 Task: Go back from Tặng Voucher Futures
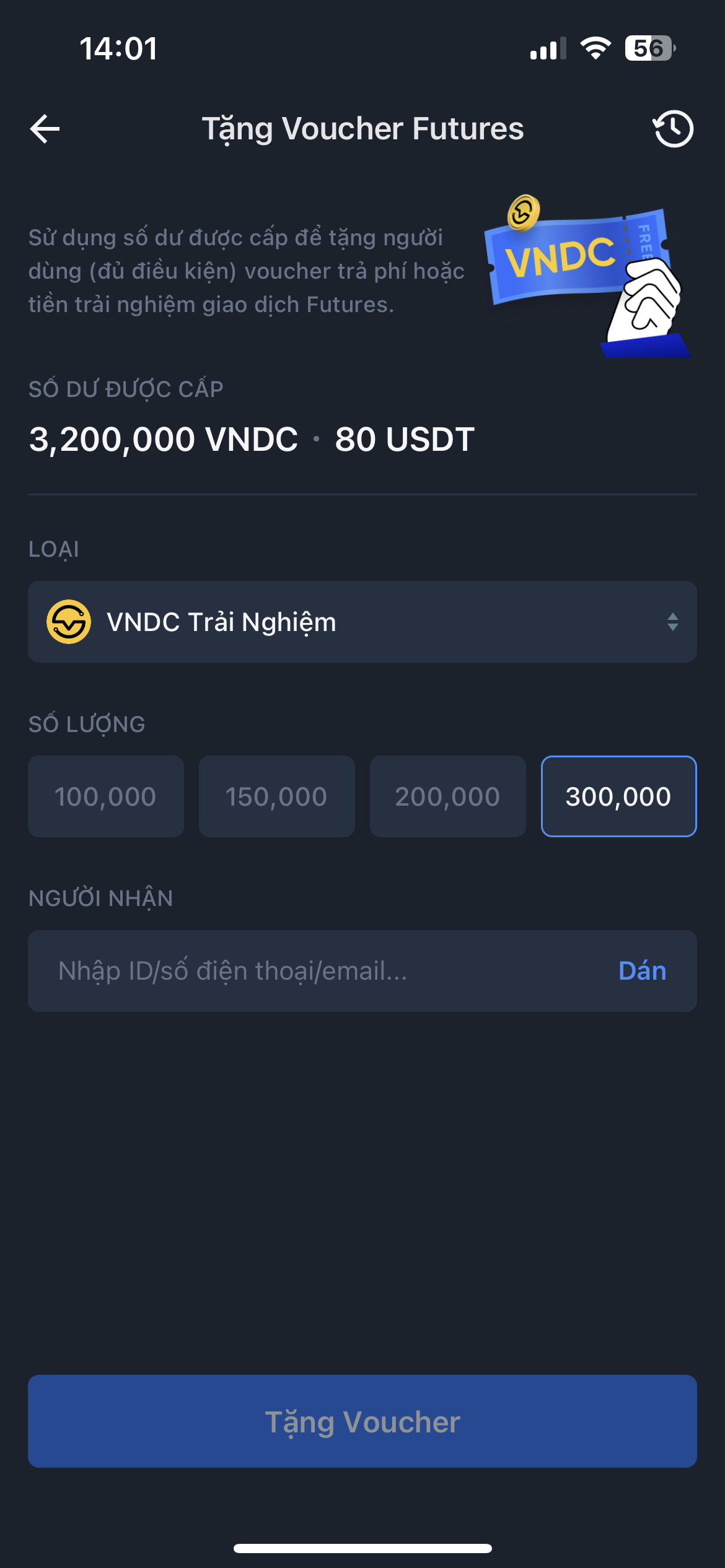pos(45,129)
